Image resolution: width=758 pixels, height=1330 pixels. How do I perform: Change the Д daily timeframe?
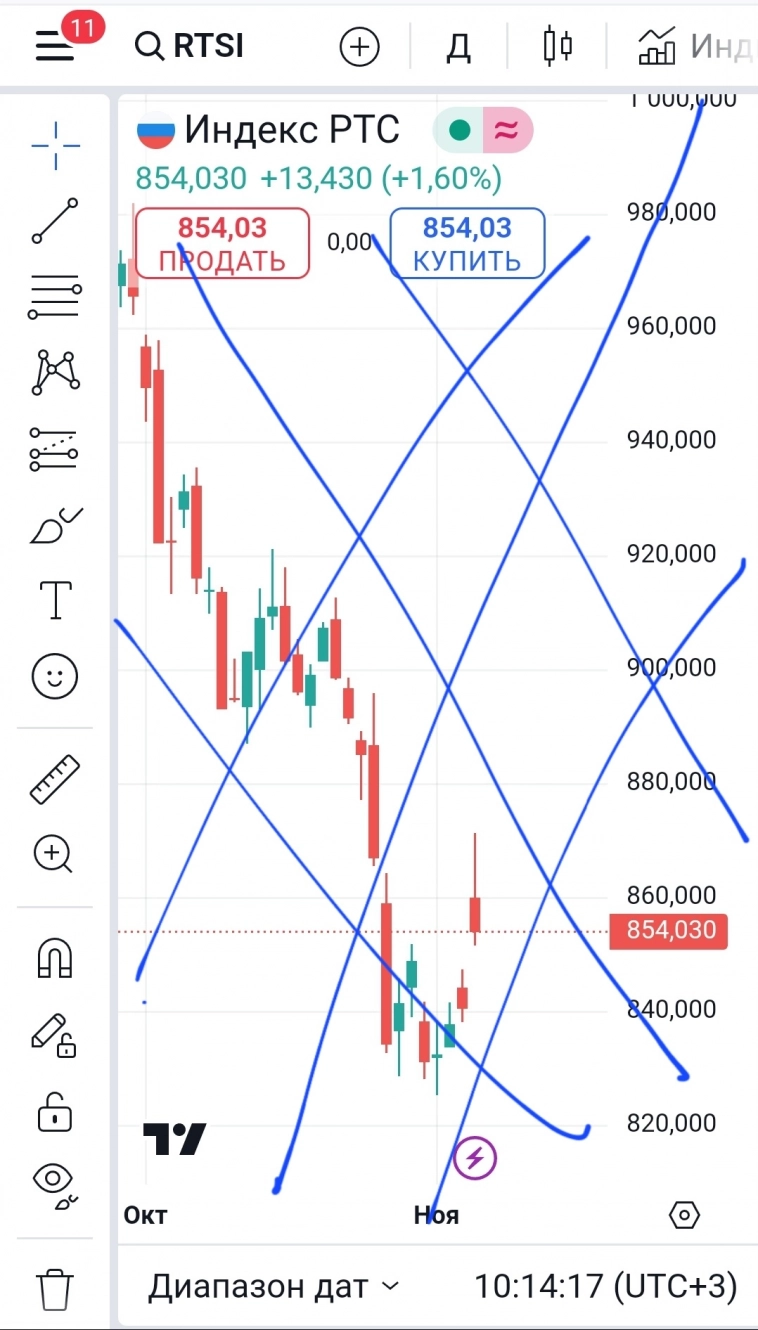tap(458, 46)
